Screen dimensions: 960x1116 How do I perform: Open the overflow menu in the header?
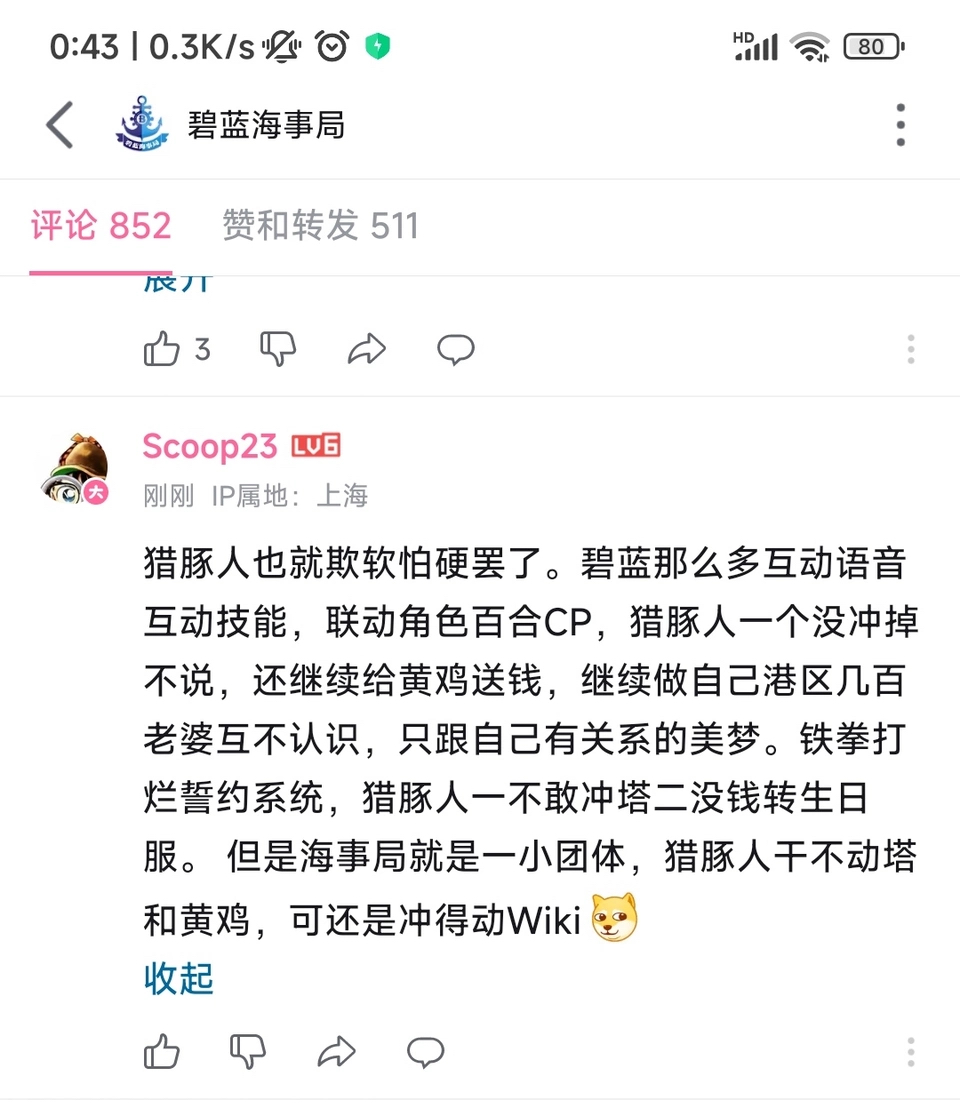pos(900,126)
